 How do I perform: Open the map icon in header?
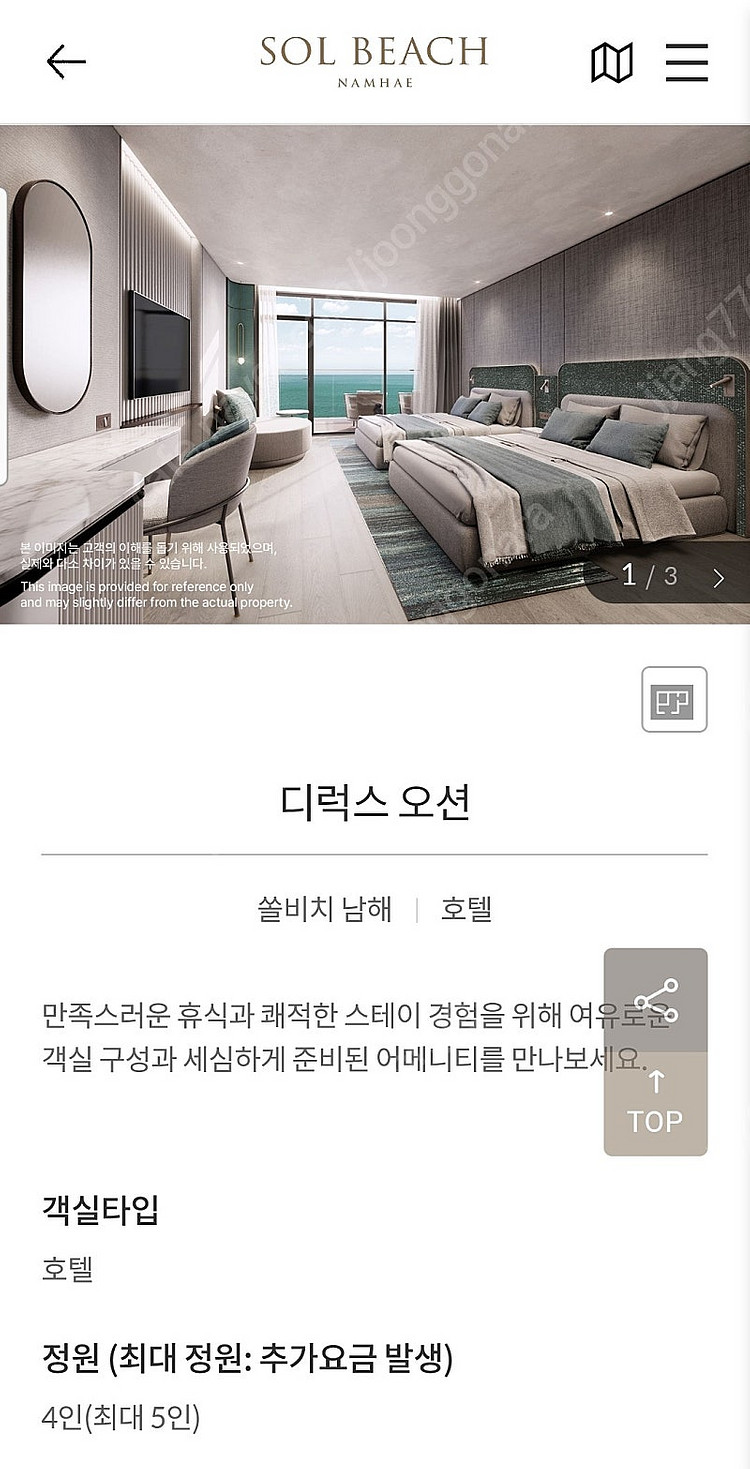click(x=612, y=63)
